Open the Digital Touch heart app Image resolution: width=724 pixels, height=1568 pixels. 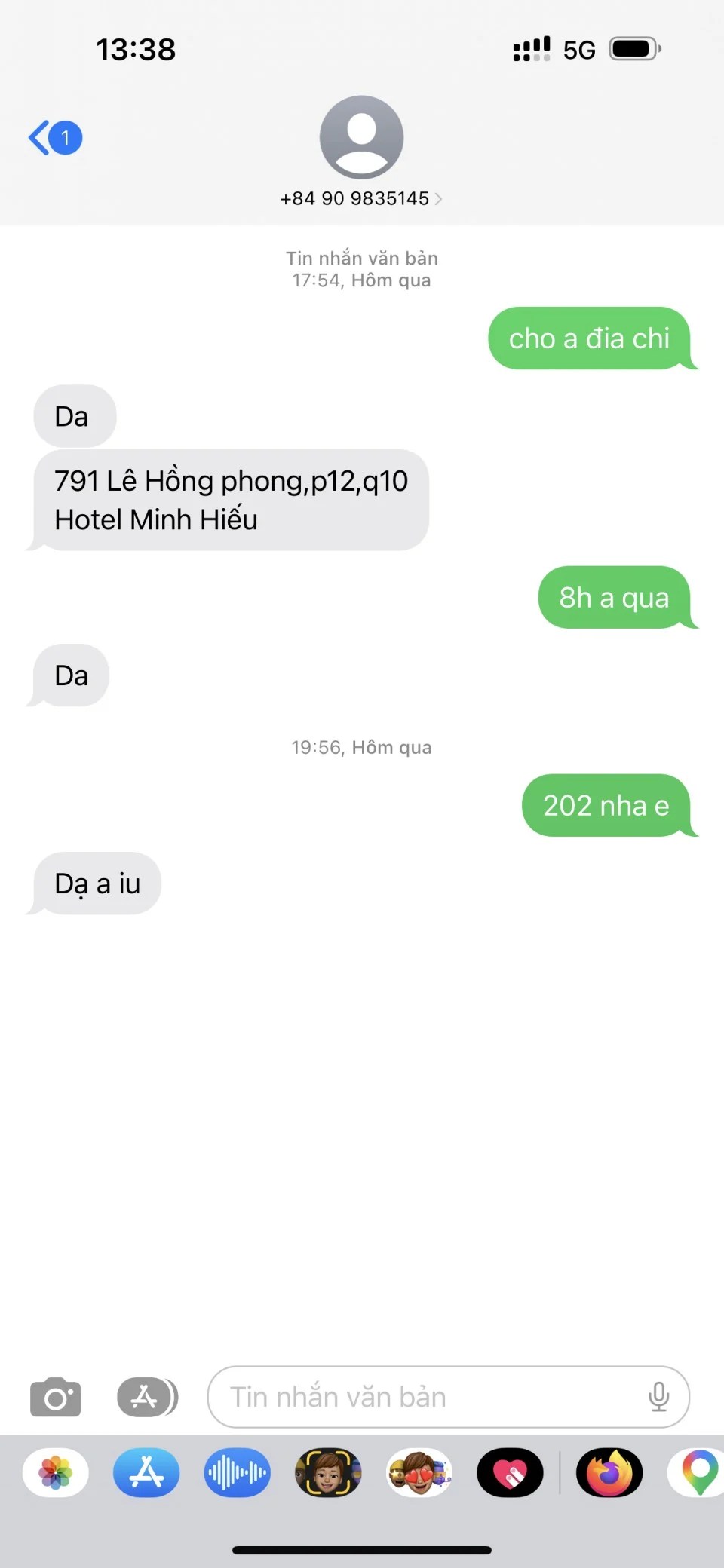[510, 1472]
